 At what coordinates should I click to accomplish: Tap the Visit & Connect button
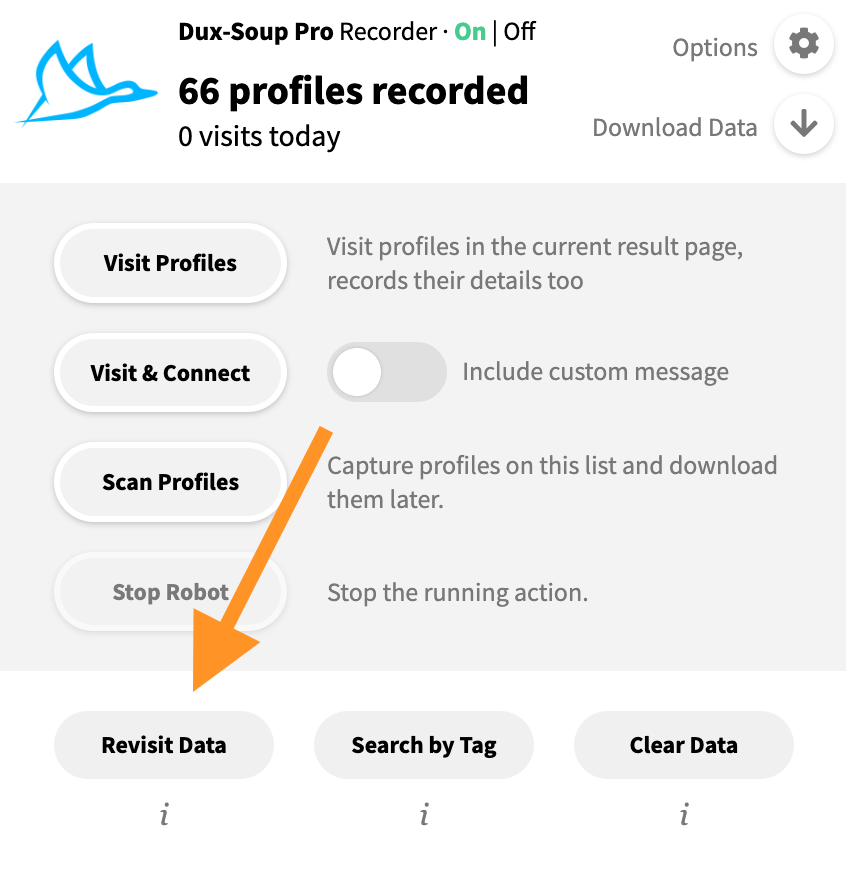coord(170,373)
